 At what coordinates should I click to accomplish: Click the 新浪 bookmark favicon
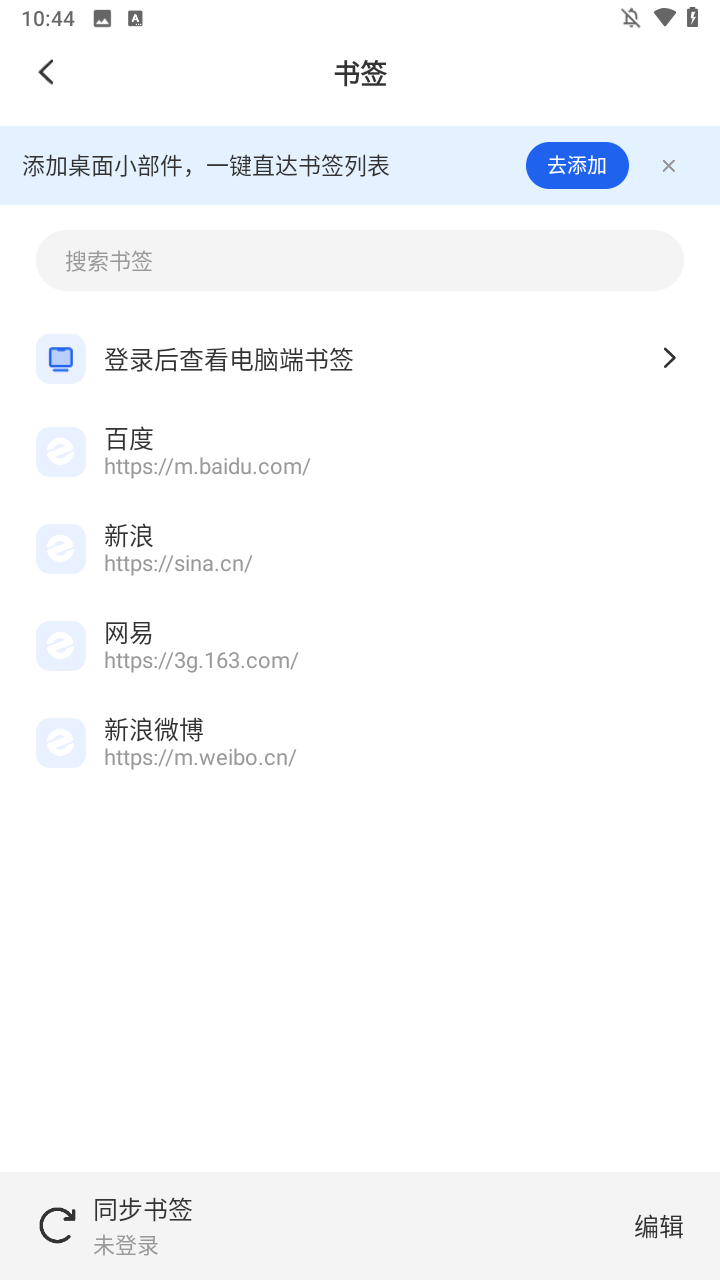(x=60, y=548)
